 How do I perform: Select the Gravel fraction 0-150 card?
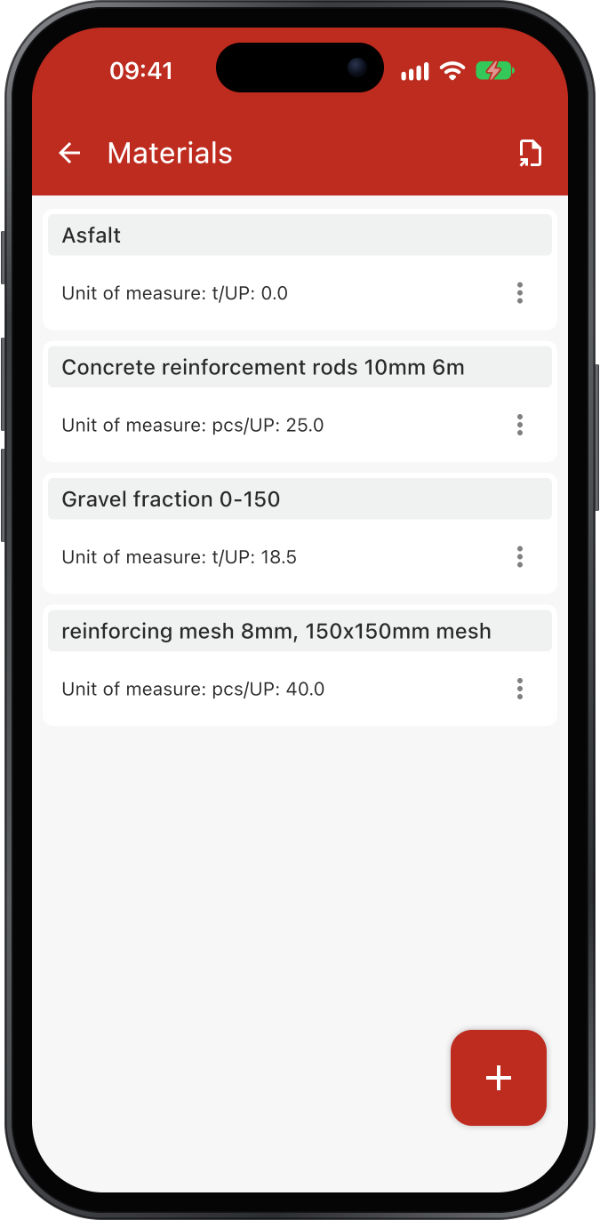300,533
